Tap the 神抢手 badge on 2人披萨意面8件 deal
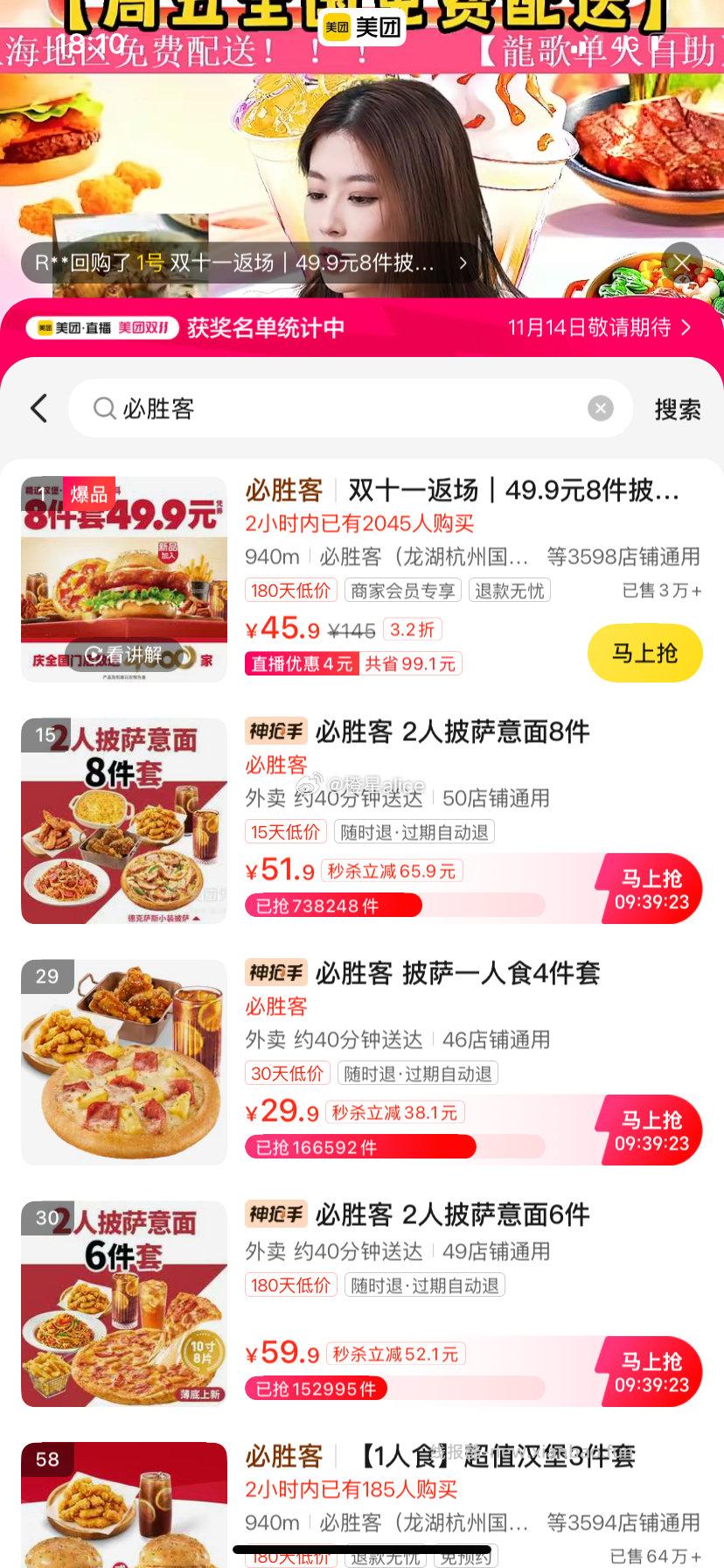 coord(275,731)
